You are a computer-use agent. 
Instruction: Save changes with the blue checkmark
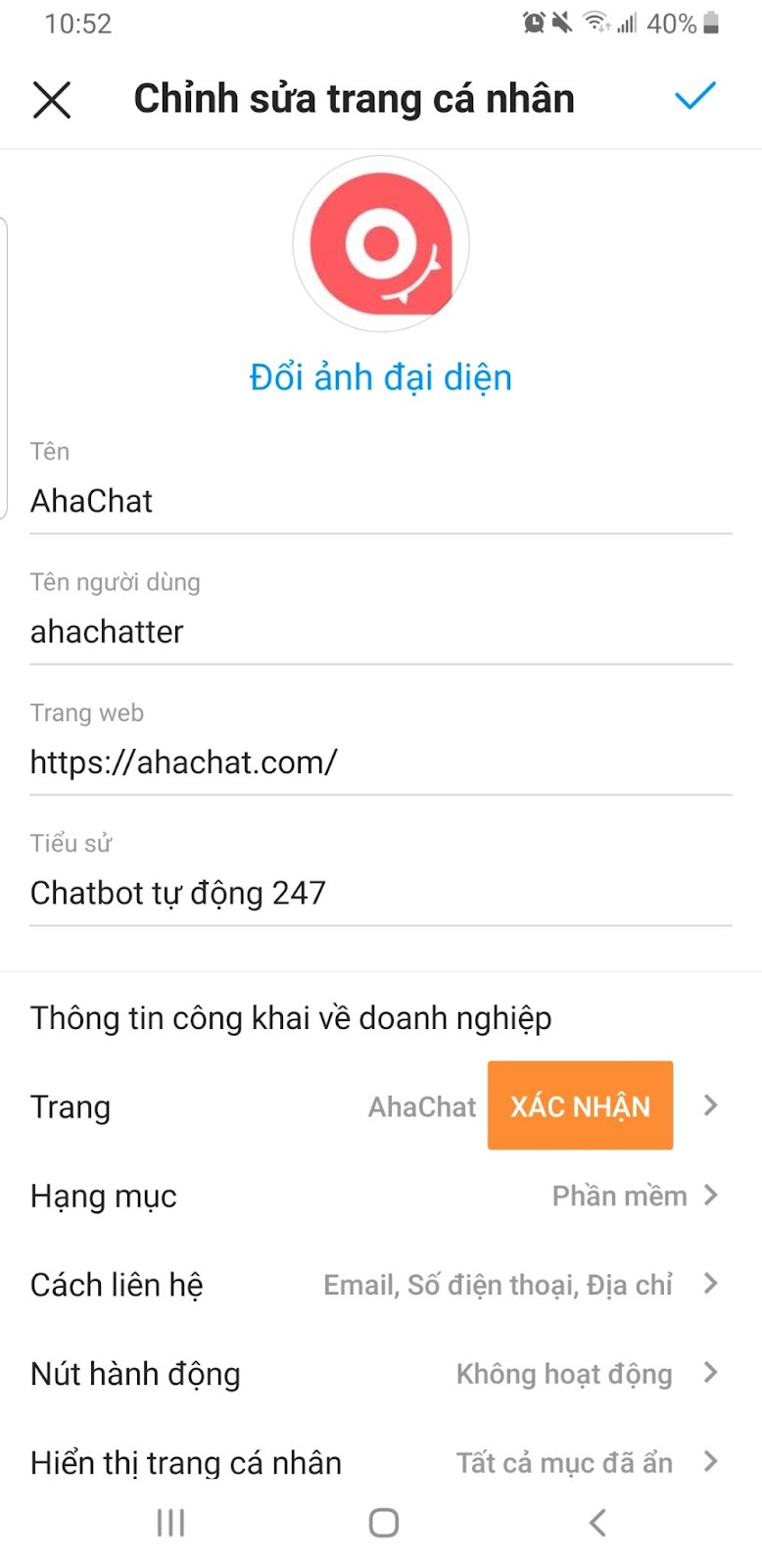coord(695,96)
